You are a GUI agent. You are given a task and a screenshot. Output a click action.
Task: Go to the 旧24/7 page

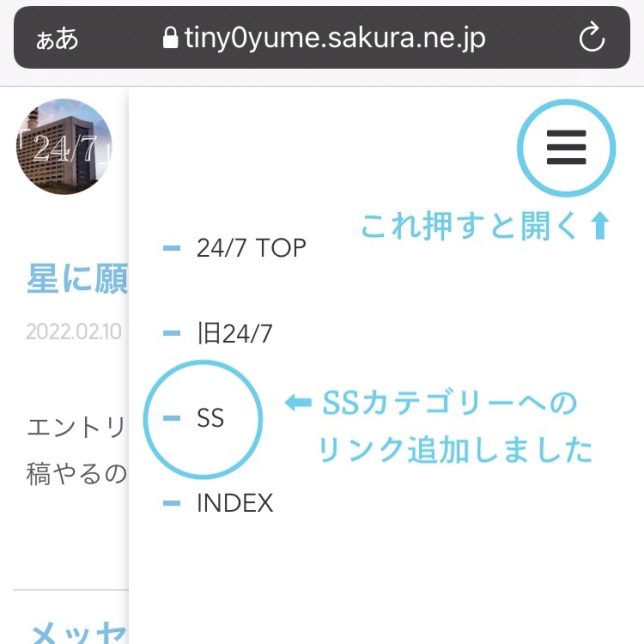click(x=234, y=334)
